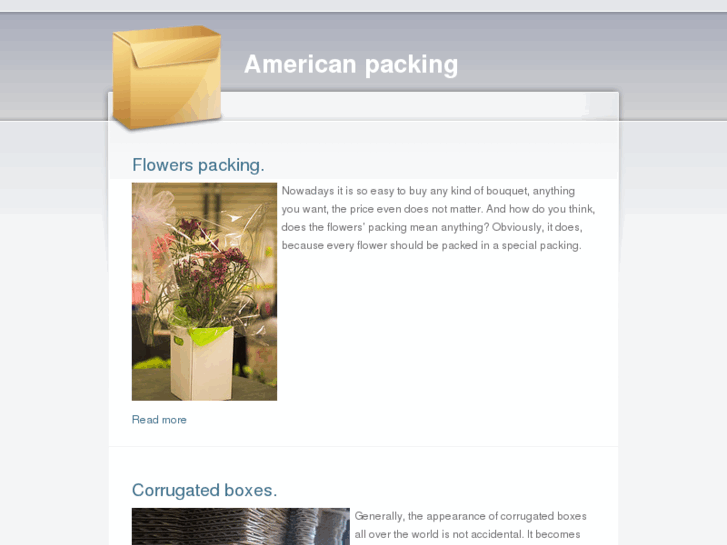Screen dimensions: 727x545
Task: Open the Corrugated boxes article title
Action: 204,490
